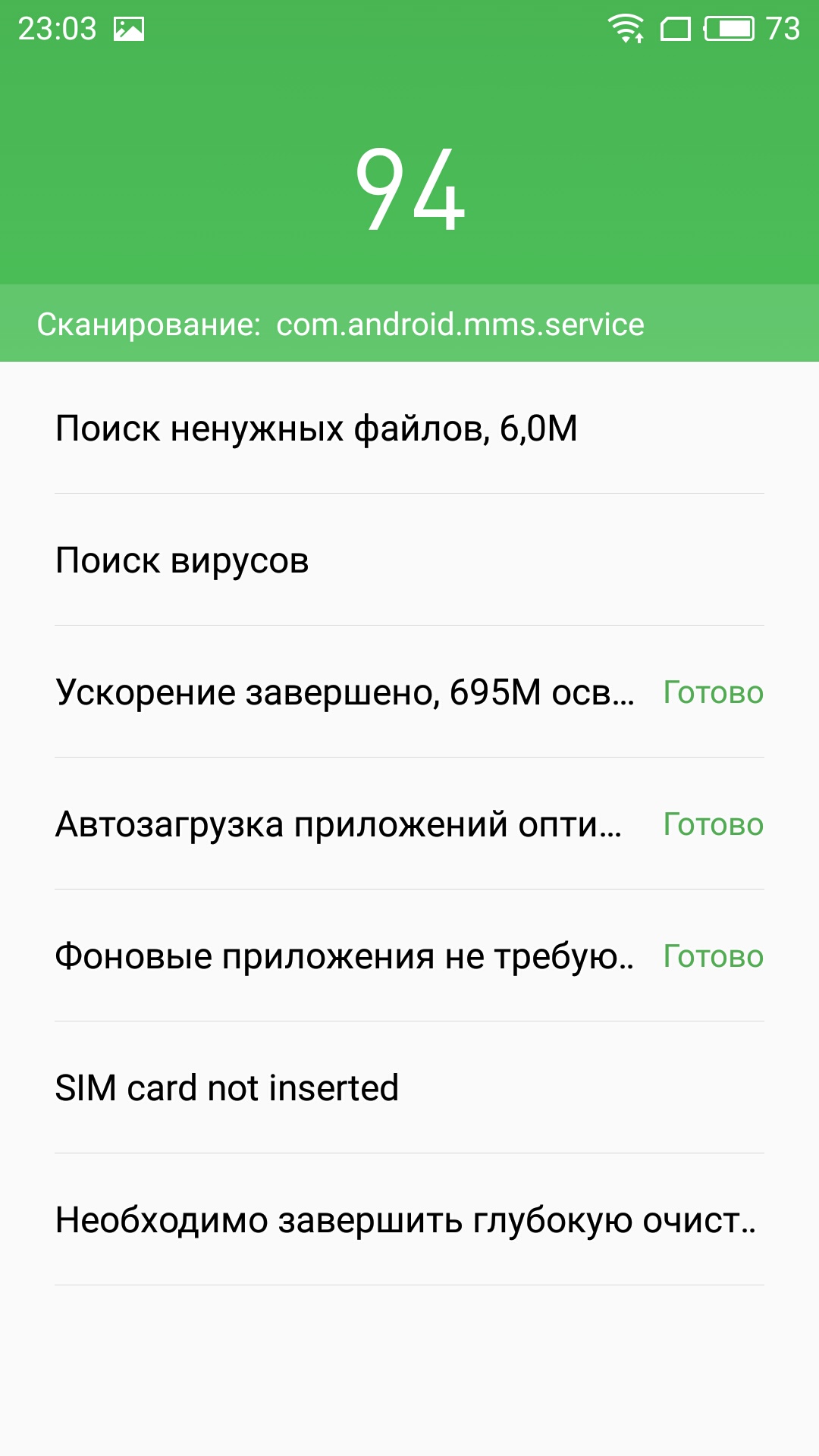Open the 'Поиск вирусов' row
Image resolution: width=819 pixels, height=1456 pixels.
pos(409,560)
